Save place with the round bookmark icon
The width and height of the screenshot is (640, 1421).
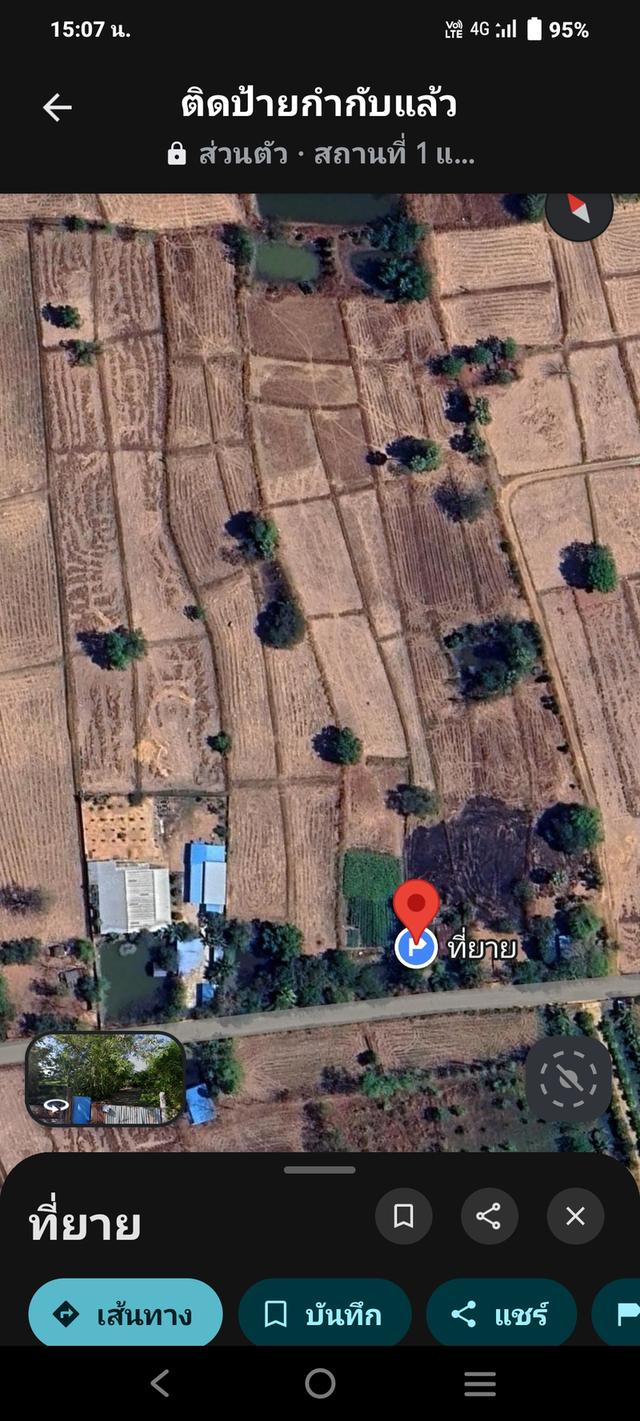404,1216
